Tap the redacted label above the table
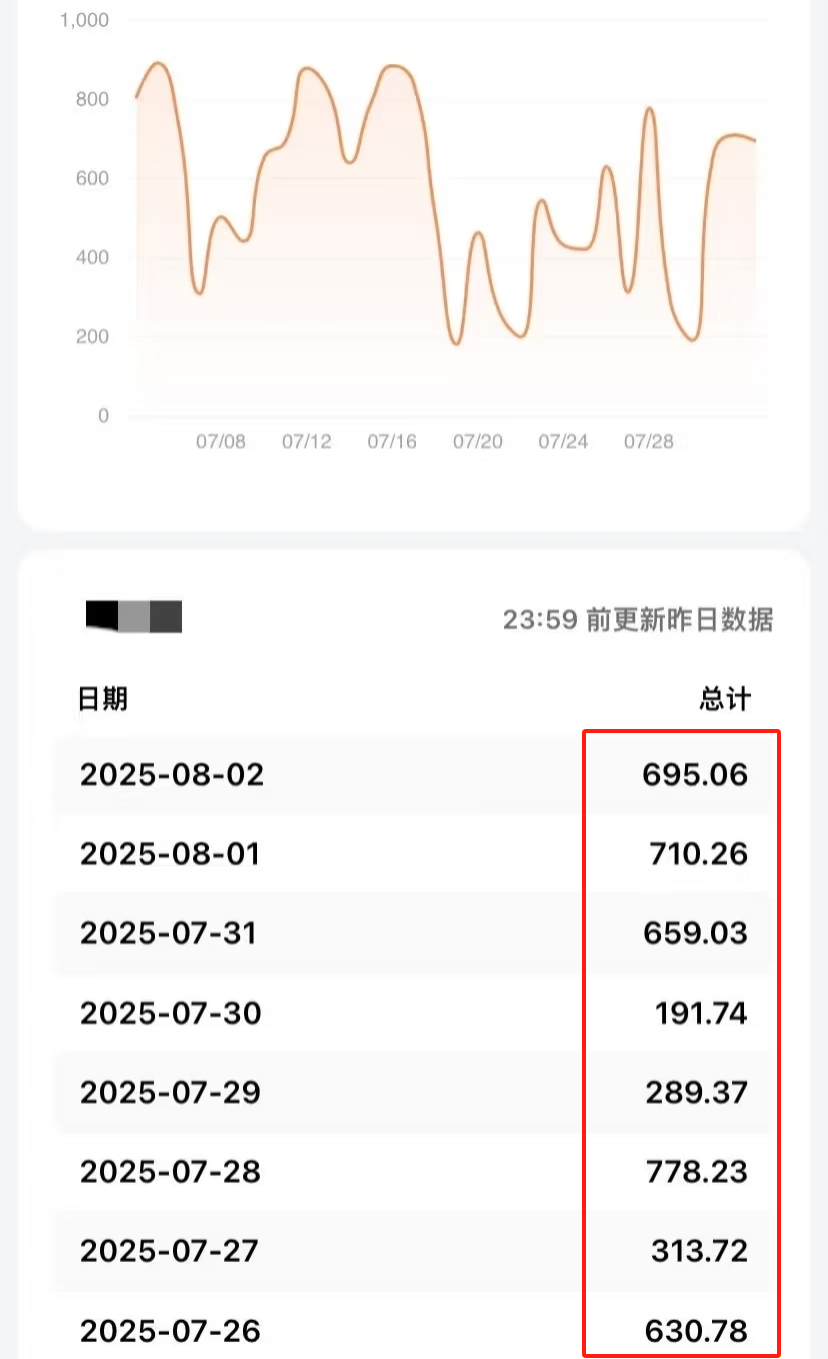Screen dimensions: 828x1359 click(x=133, y=617)
